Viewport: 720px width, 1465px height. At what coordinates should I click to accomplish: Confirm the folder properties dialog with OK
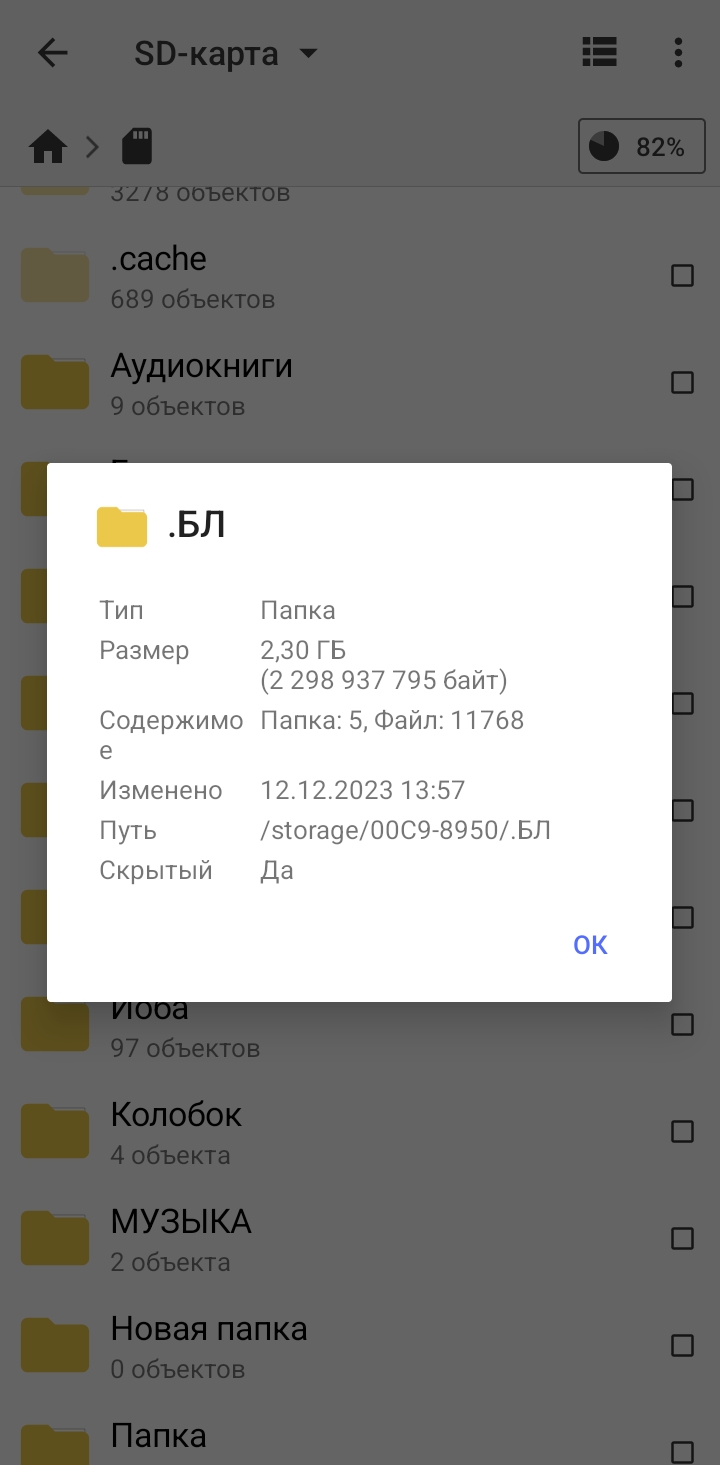tap(590, 945)
